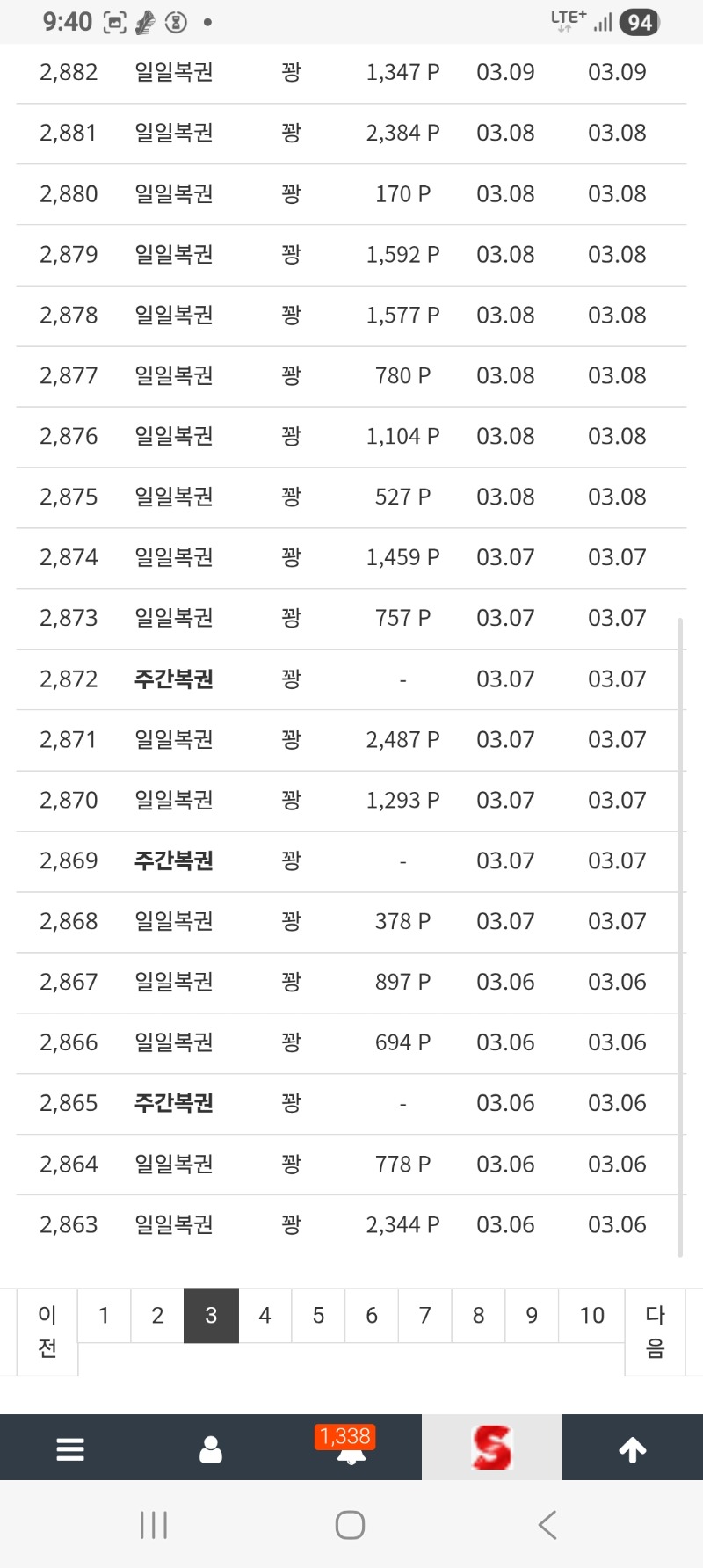The height and width of the screenshot is (1568, 703).
Task: Open page 1 of the history list
Action: pyautogui.click(x=103, y=1315)
